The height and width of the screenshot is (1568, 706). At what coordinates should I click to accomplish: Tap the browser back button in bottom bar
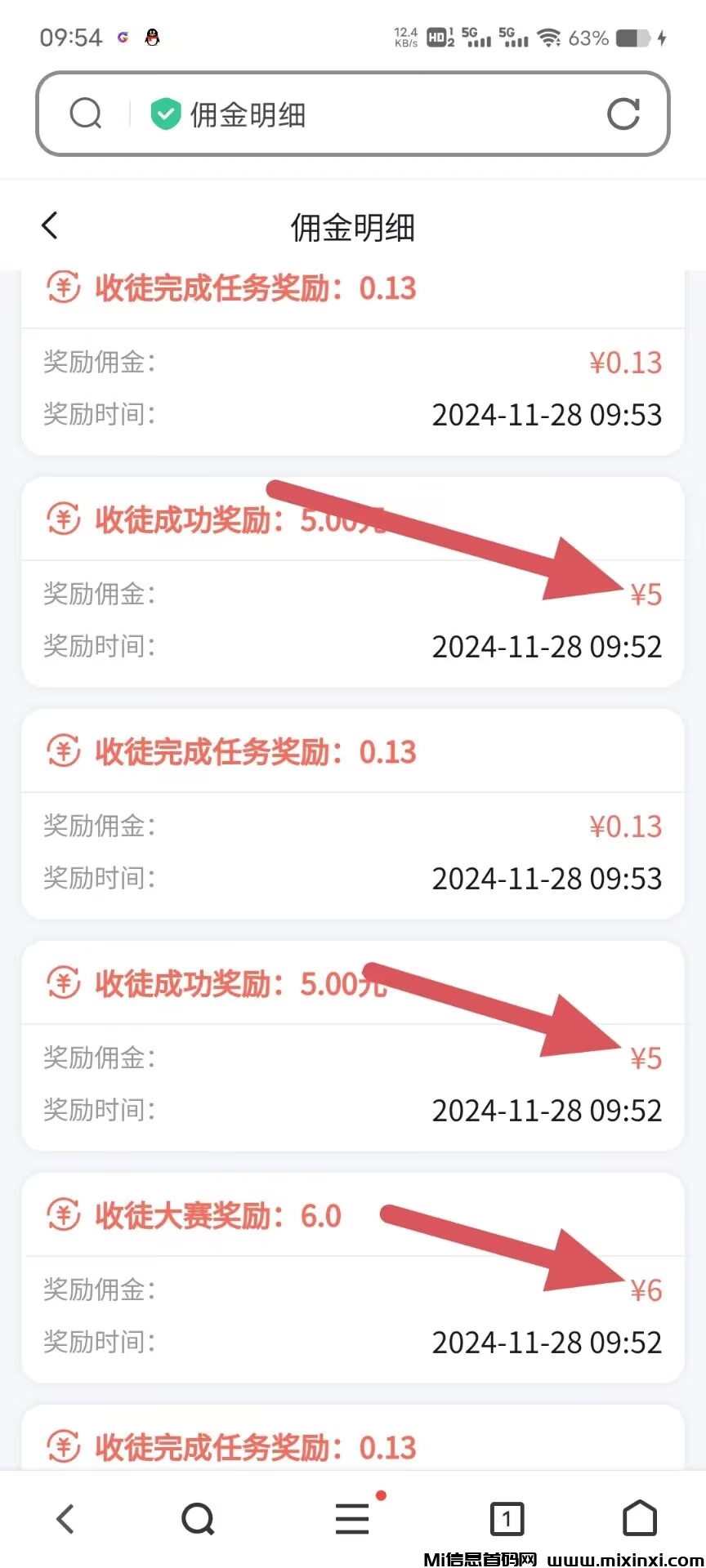(65, 1519)
